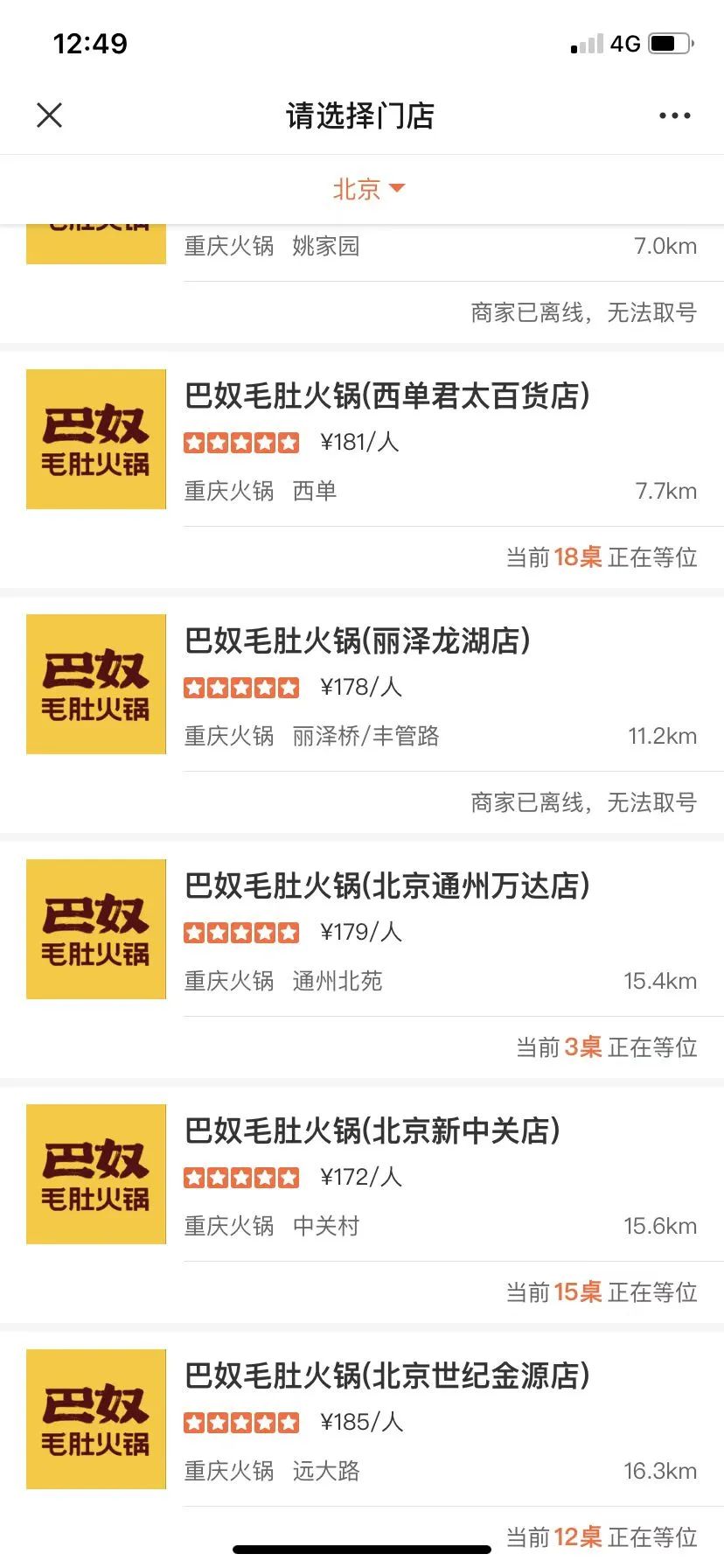Image resolution: width=724 pixels, height=1568 pixels.
Task: Select the 北京世纪金源店 store
Action: 387,1376
